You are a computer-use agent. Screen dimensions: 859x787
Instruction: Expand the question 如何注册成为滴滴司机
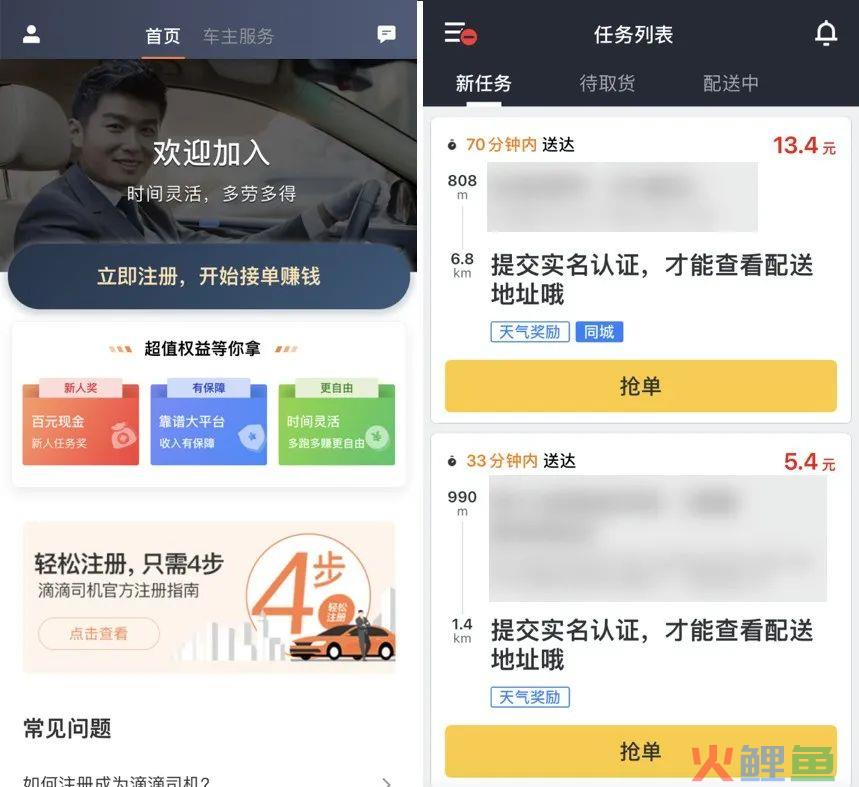(208, 780)
